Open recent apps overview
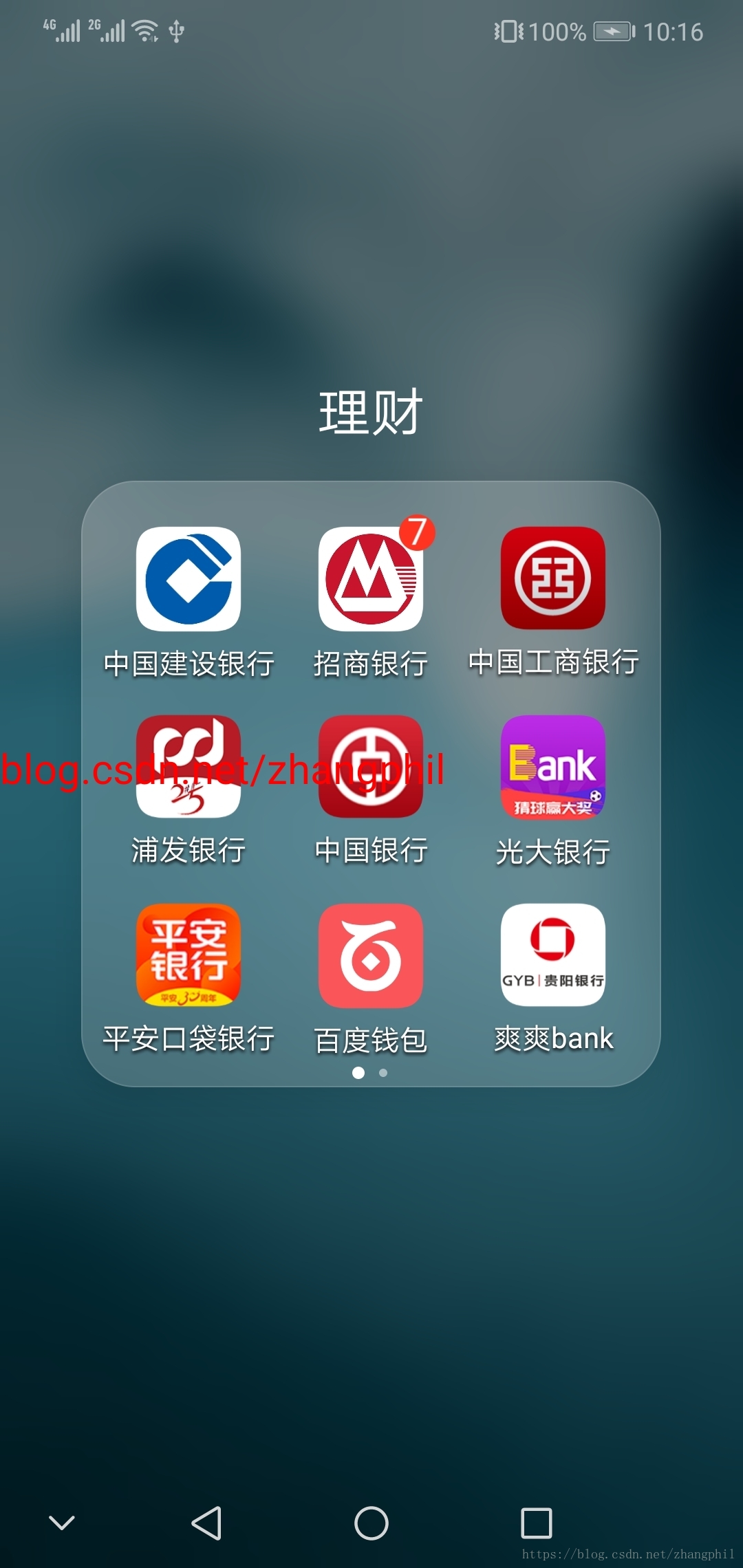Image resolution: width=743 pixels, height=1568 pixels. click(537, 1523)
